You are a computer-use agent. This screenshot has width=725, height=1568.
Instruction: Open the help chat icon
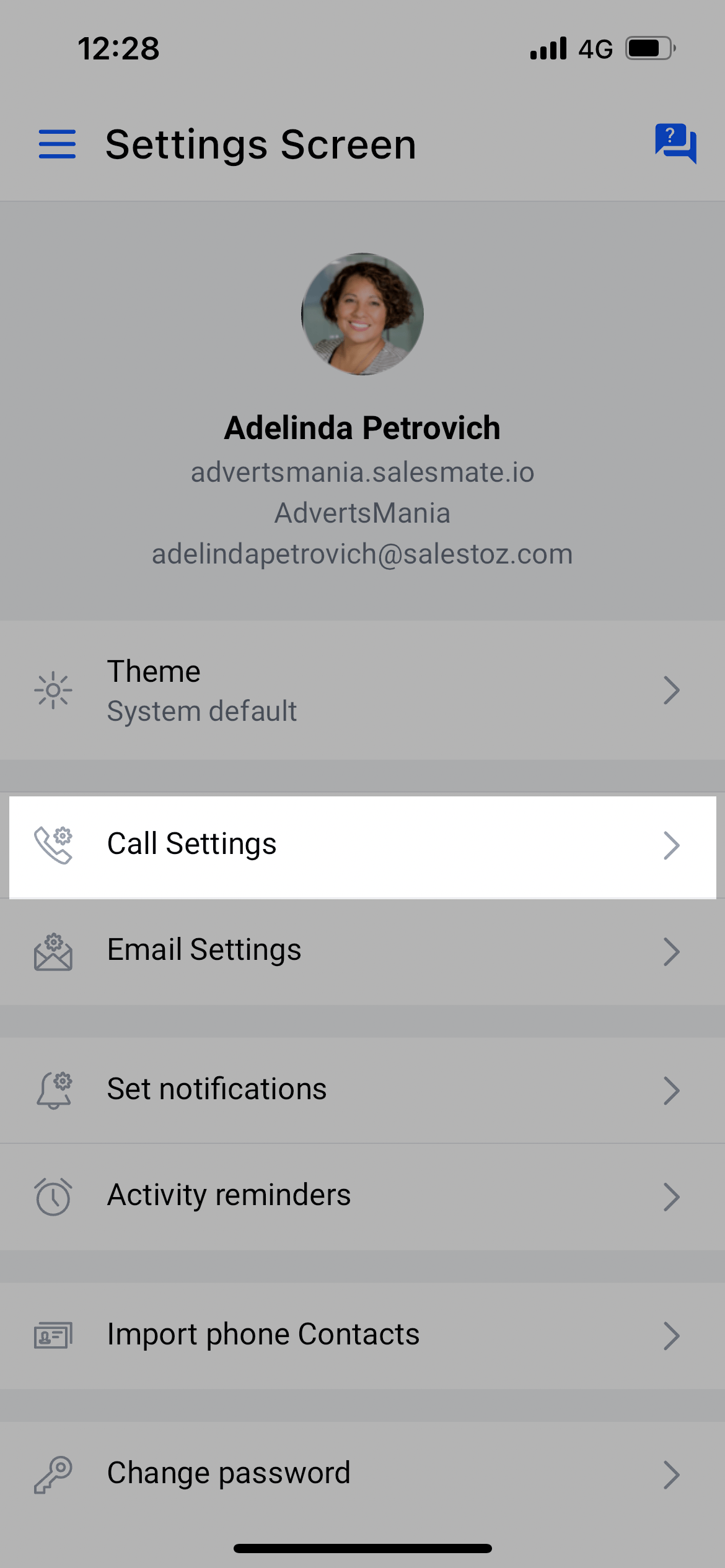675,143
